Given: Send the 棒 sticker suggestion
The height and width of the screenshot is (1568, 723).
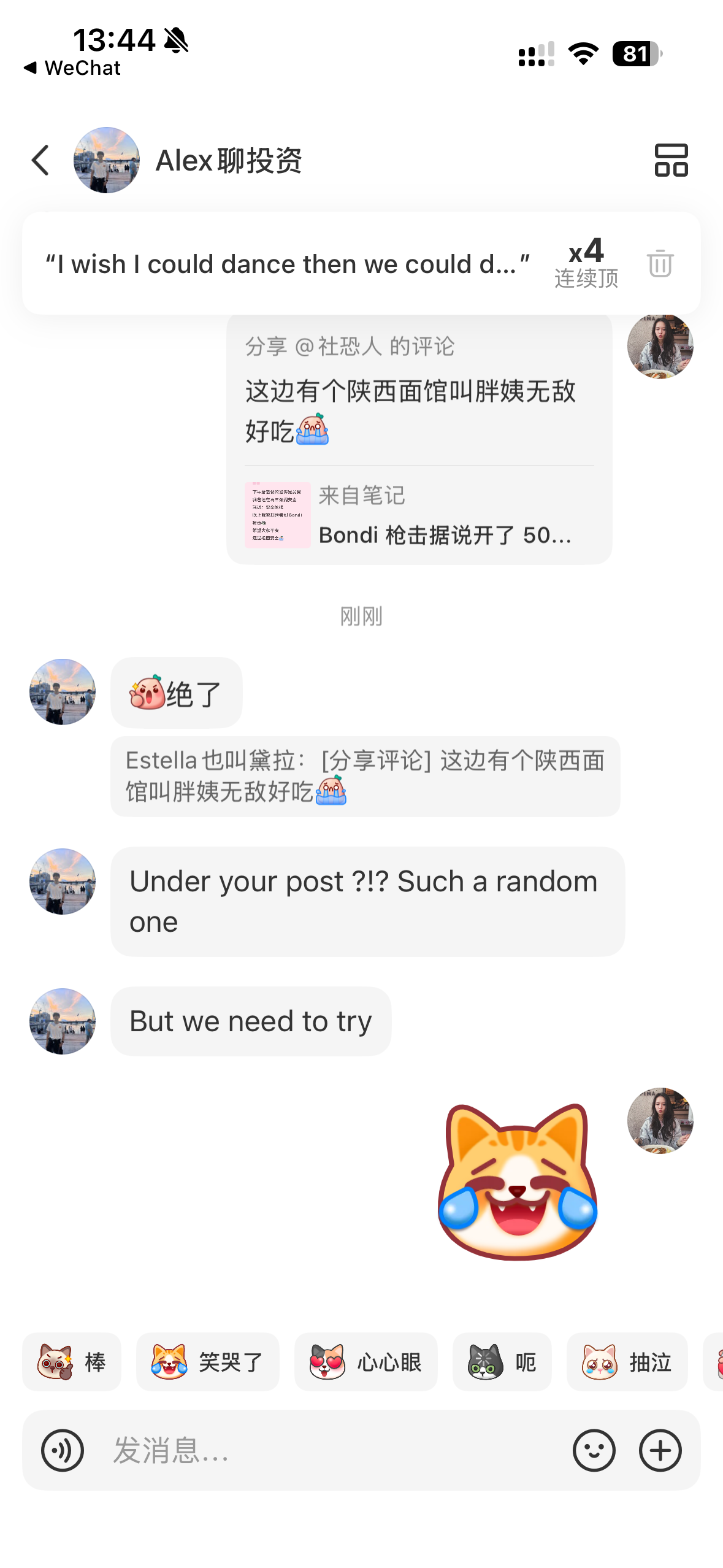Looking at the screenshot, I should tap(72, 1362).
